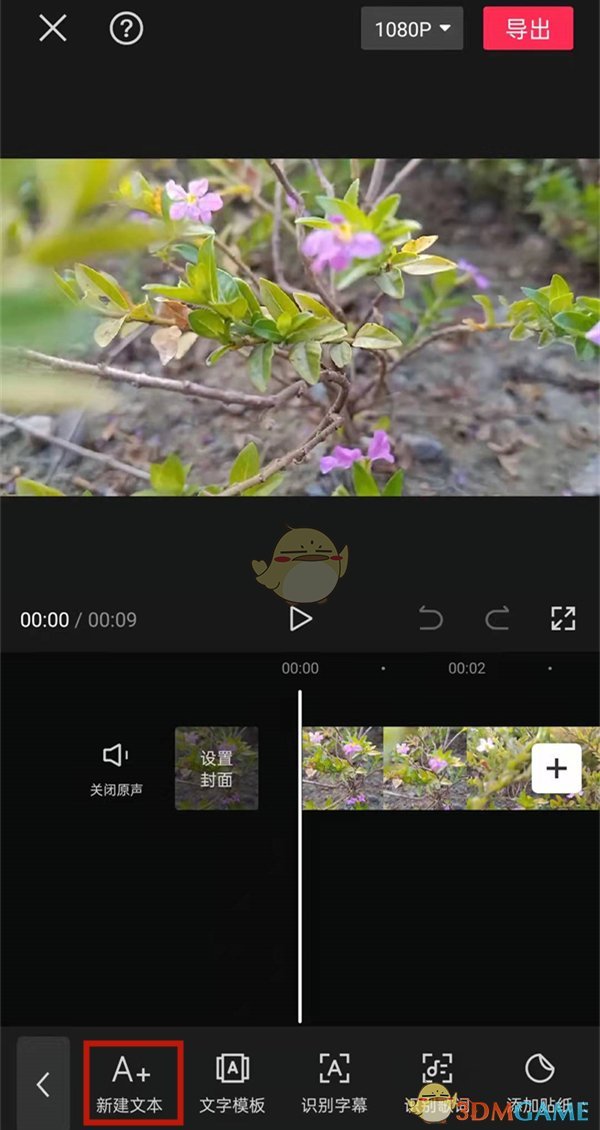Play the video preview

300,619
